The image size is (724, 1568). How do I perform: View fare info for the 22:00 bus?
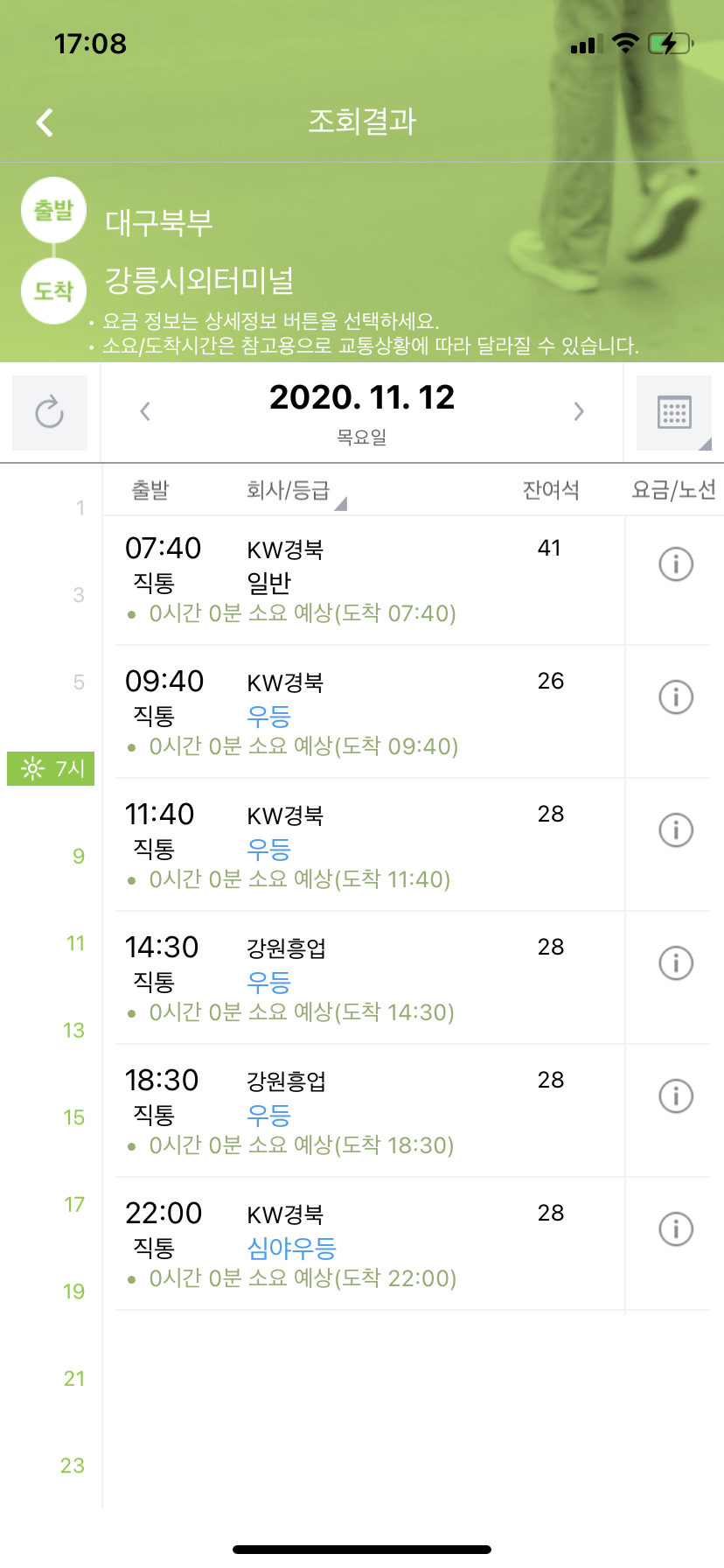pyautogui.click(x=676, y=1229)
